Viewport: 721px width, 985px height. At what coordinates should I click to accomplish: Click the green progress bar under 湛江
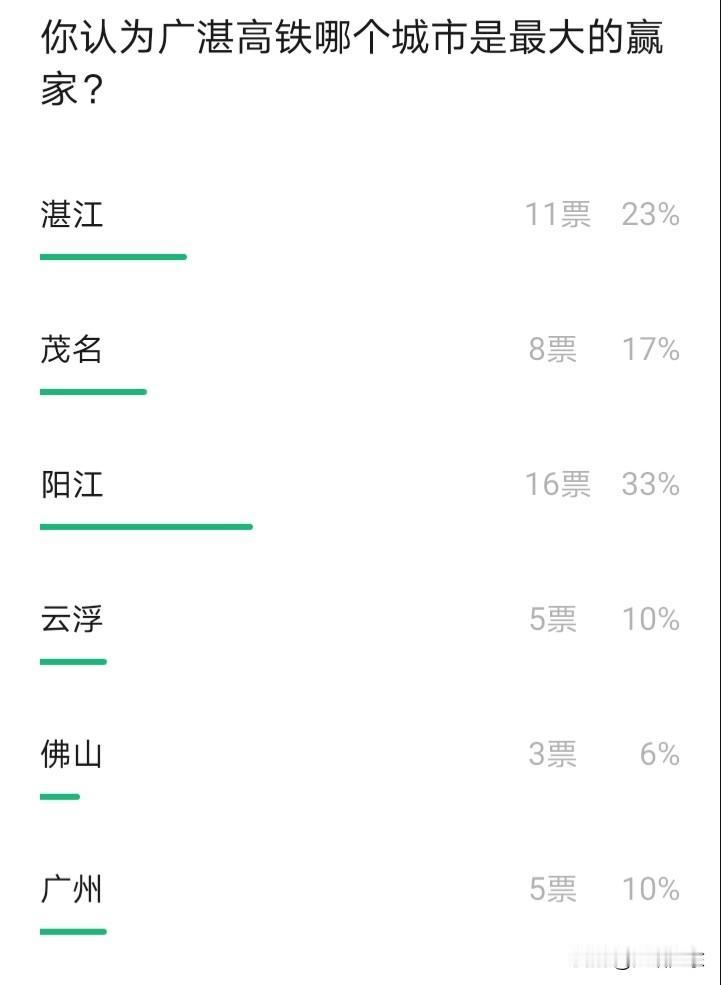point(113,259)
